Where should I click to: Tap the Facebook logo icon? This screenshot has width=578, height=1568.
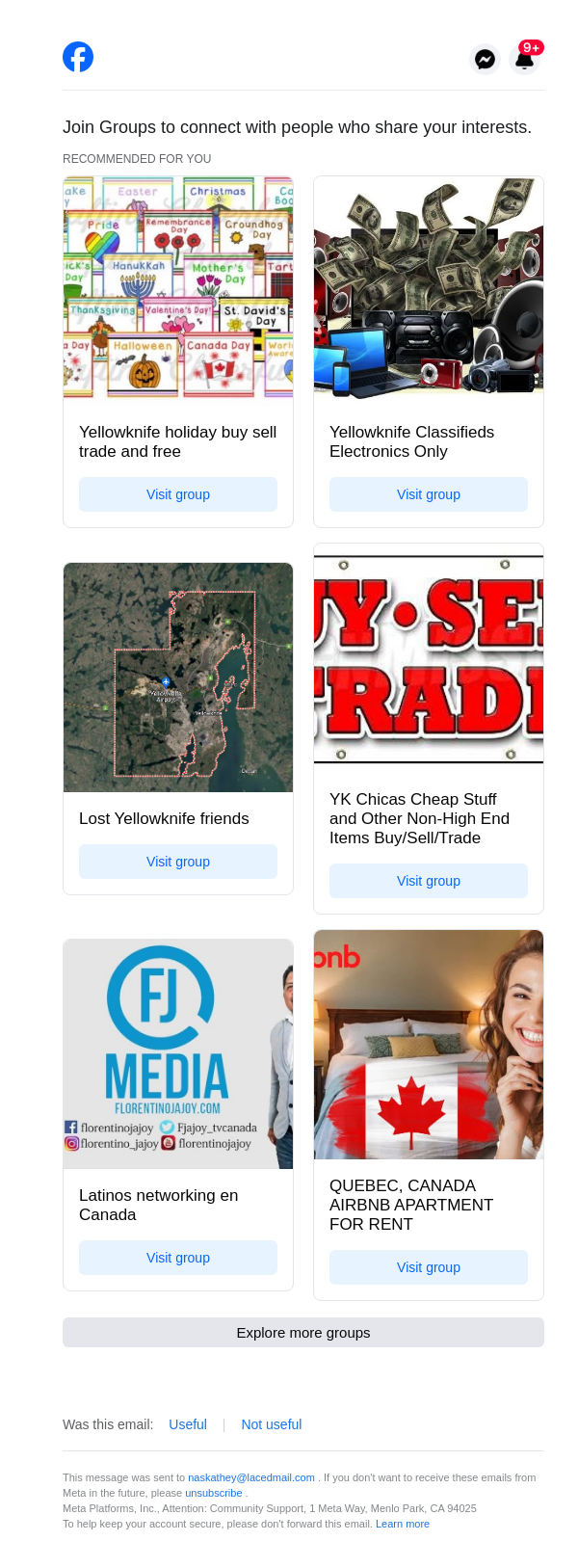pyautogui.click(x=78, y=57)
